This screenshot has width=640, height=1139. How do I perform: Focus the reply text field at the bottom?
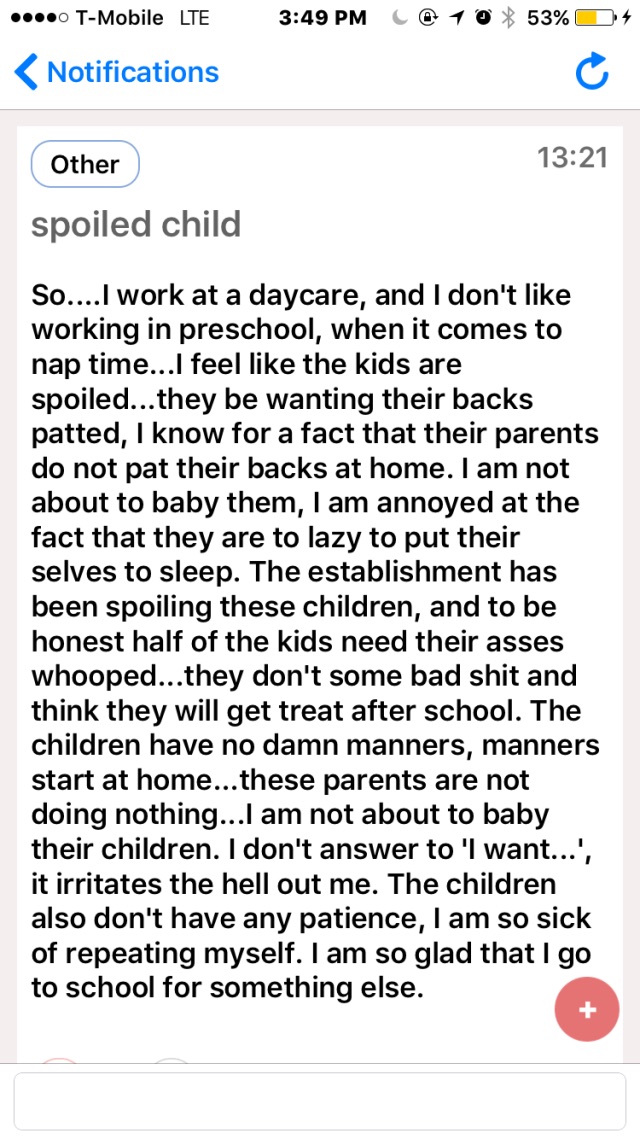[320, 1102]
